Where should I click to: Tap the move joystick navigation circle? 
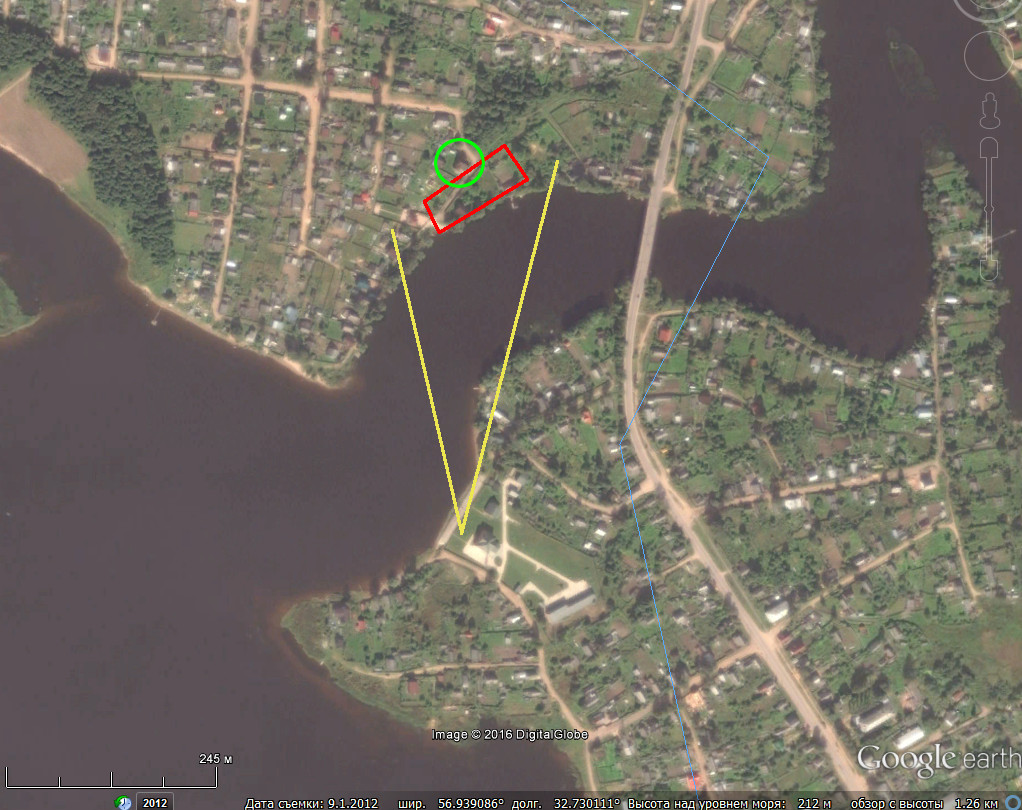[x=990, y=57]
